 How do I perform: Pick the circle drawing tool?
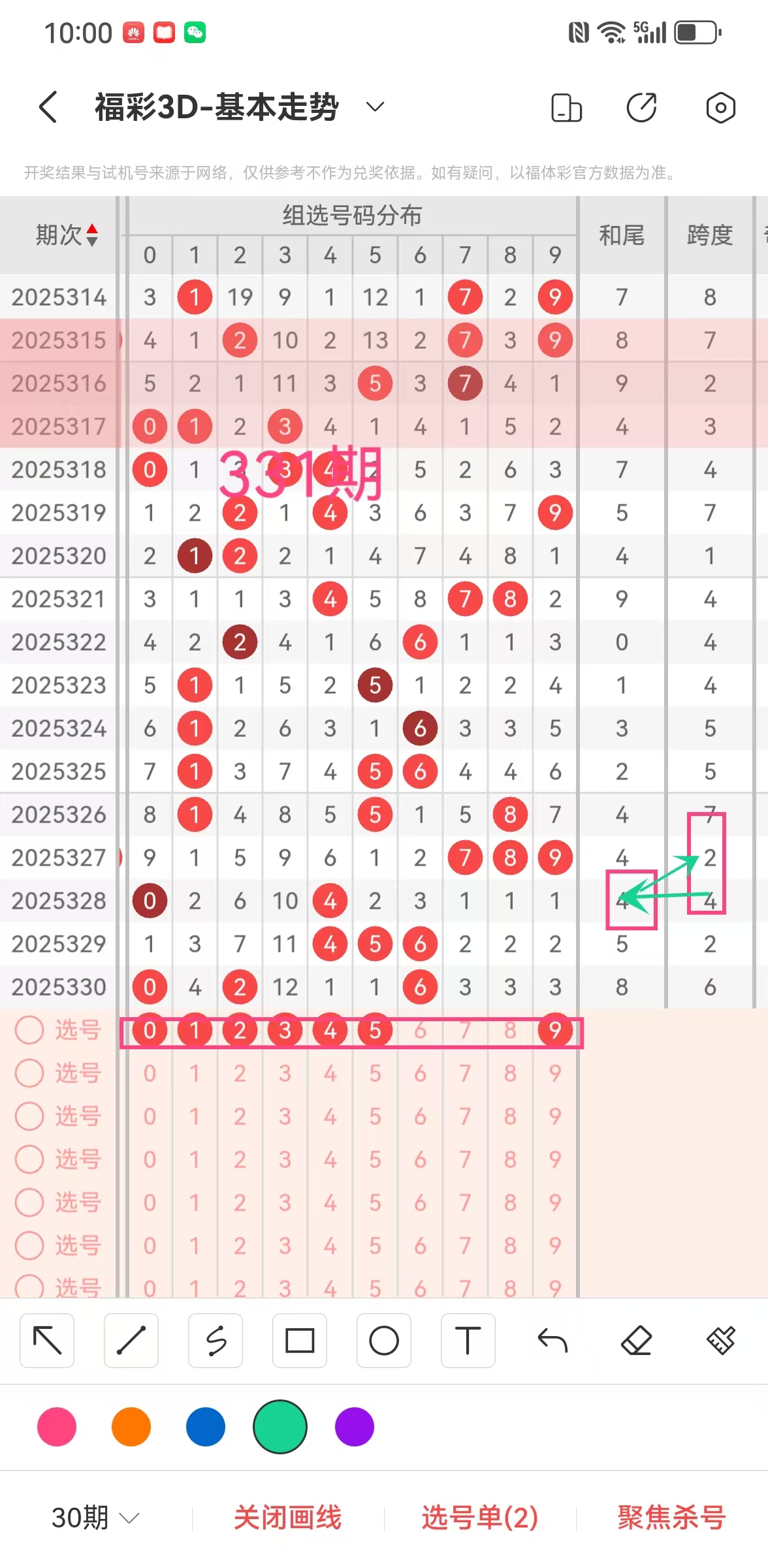384,1341
